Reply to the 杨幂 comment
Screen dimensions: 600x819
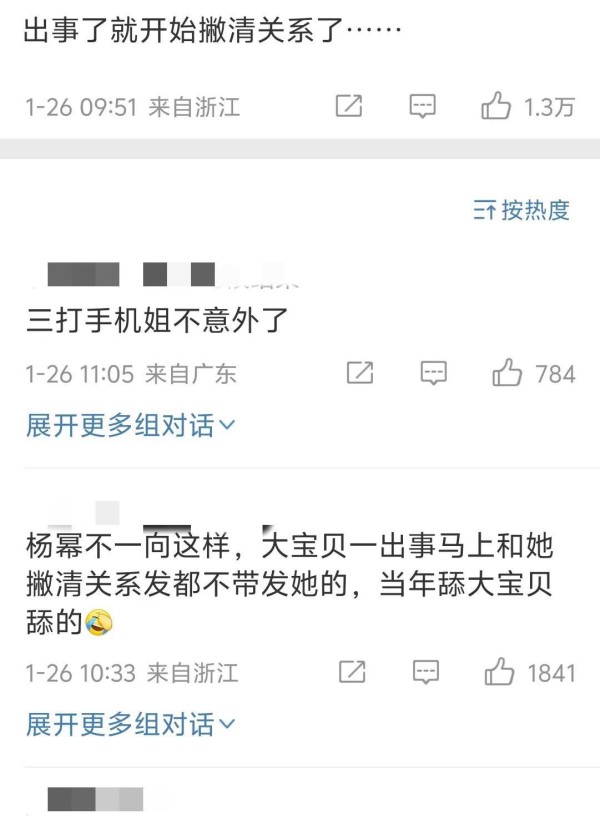point(426,672)
